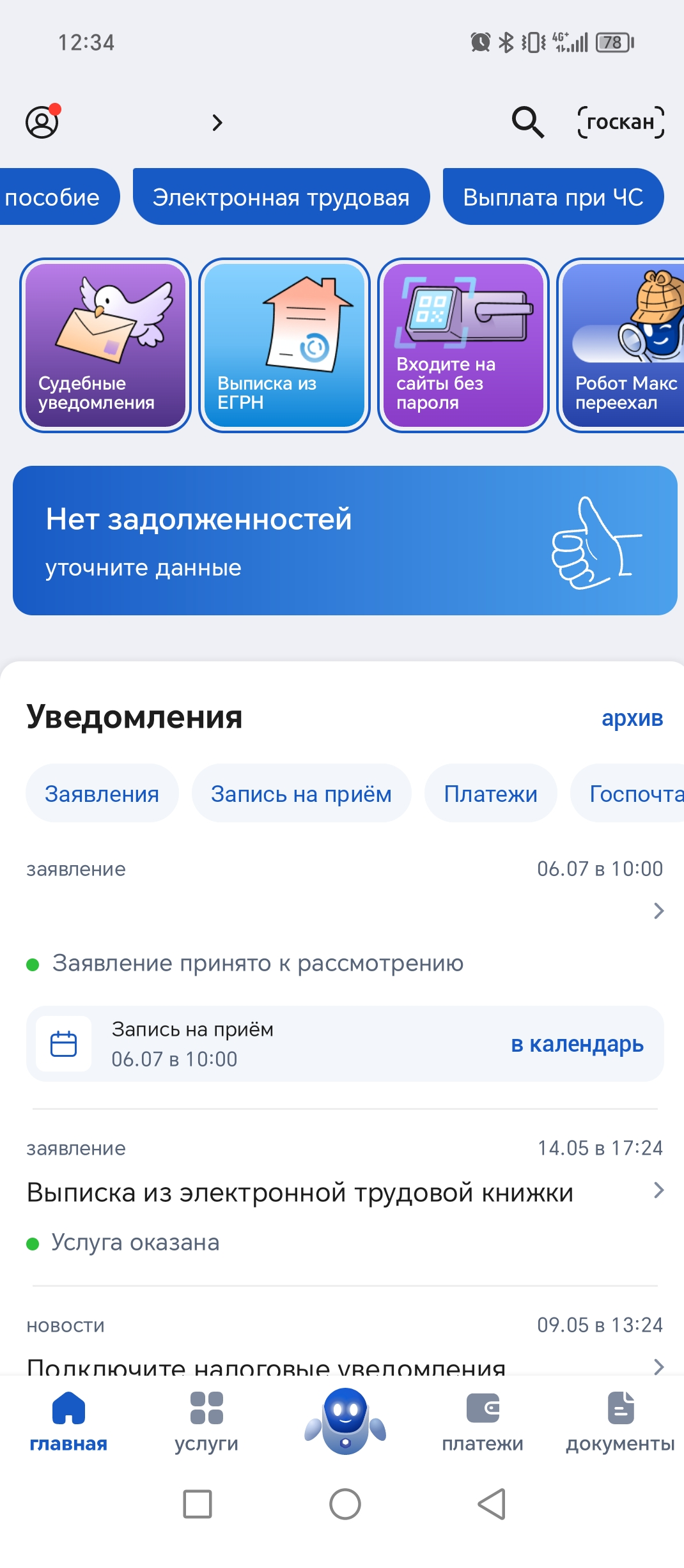Switch to the услуги tab
Screen dimensions: 684x1568
[206, 1422]
